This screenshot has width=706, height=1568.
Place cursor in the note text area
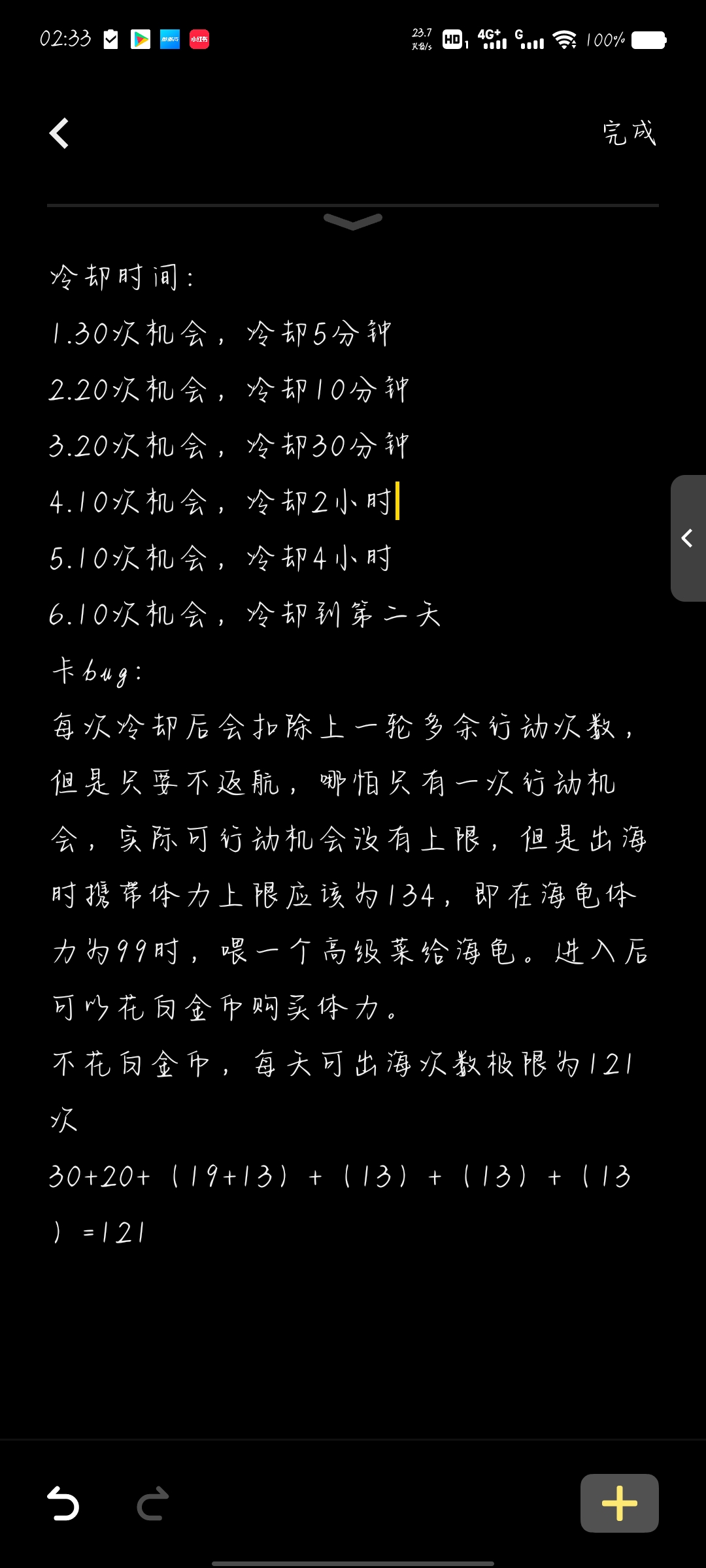pyautogui.click(x=353, y=784)
